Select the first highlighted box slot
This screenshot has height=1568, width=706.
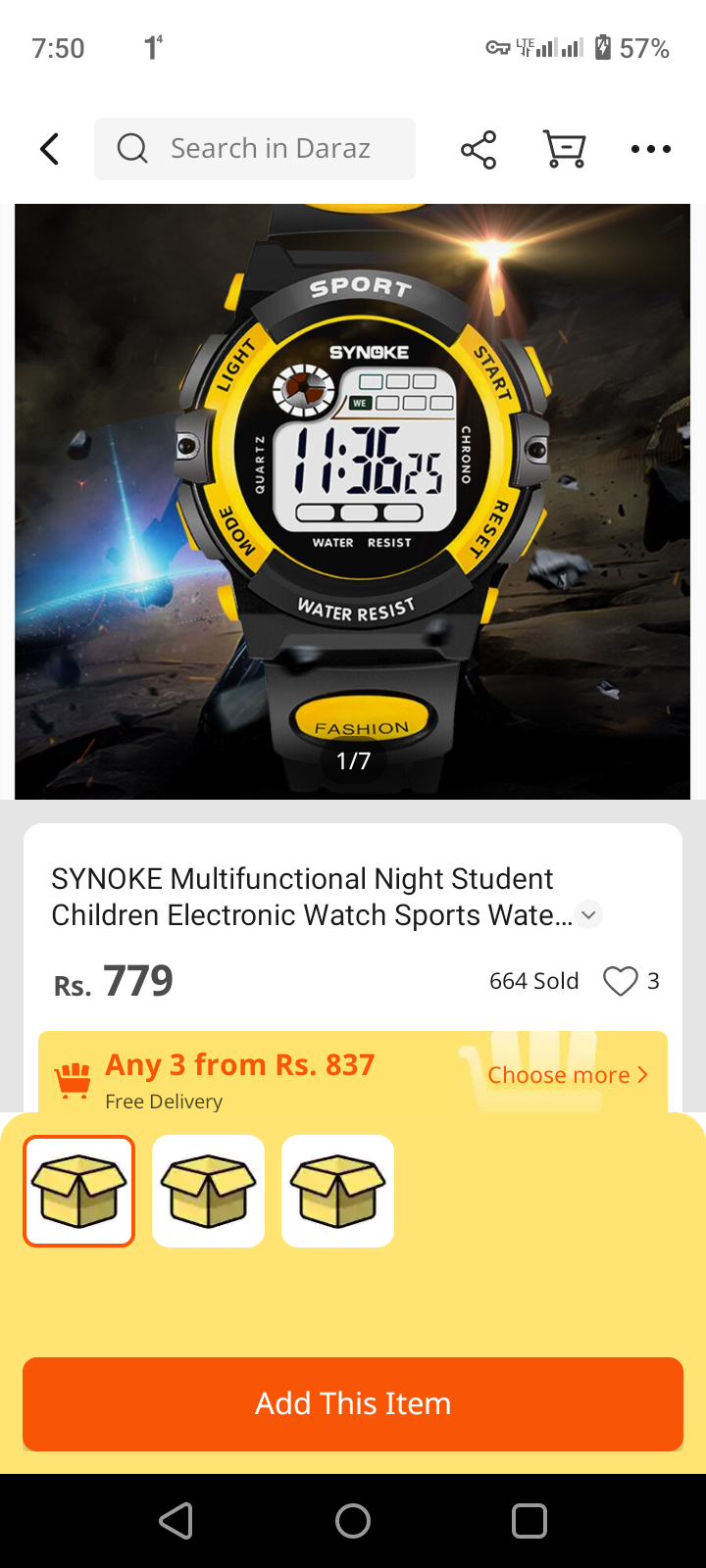point(79,1191)
